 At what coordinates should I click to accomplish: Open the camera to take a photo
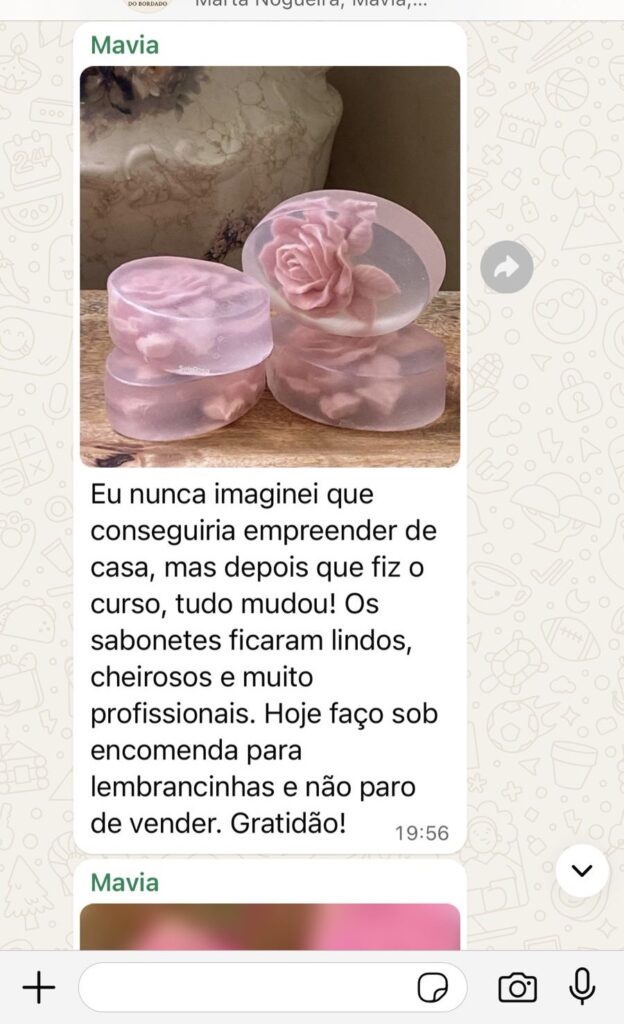[517, 988]
